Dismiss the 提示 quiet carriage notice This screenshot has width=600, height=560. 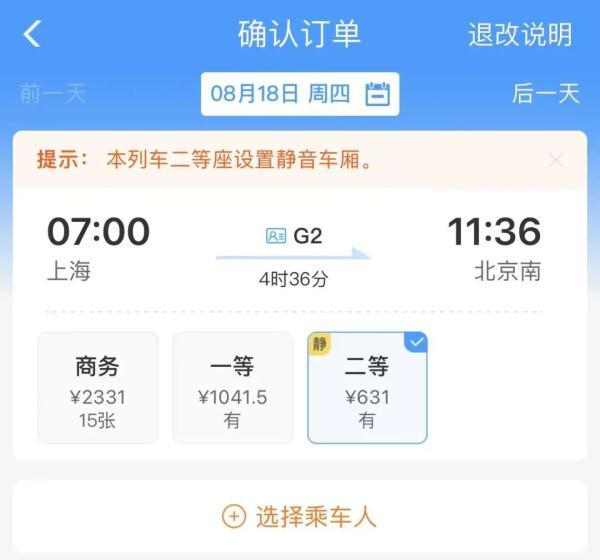coord(556,160)
